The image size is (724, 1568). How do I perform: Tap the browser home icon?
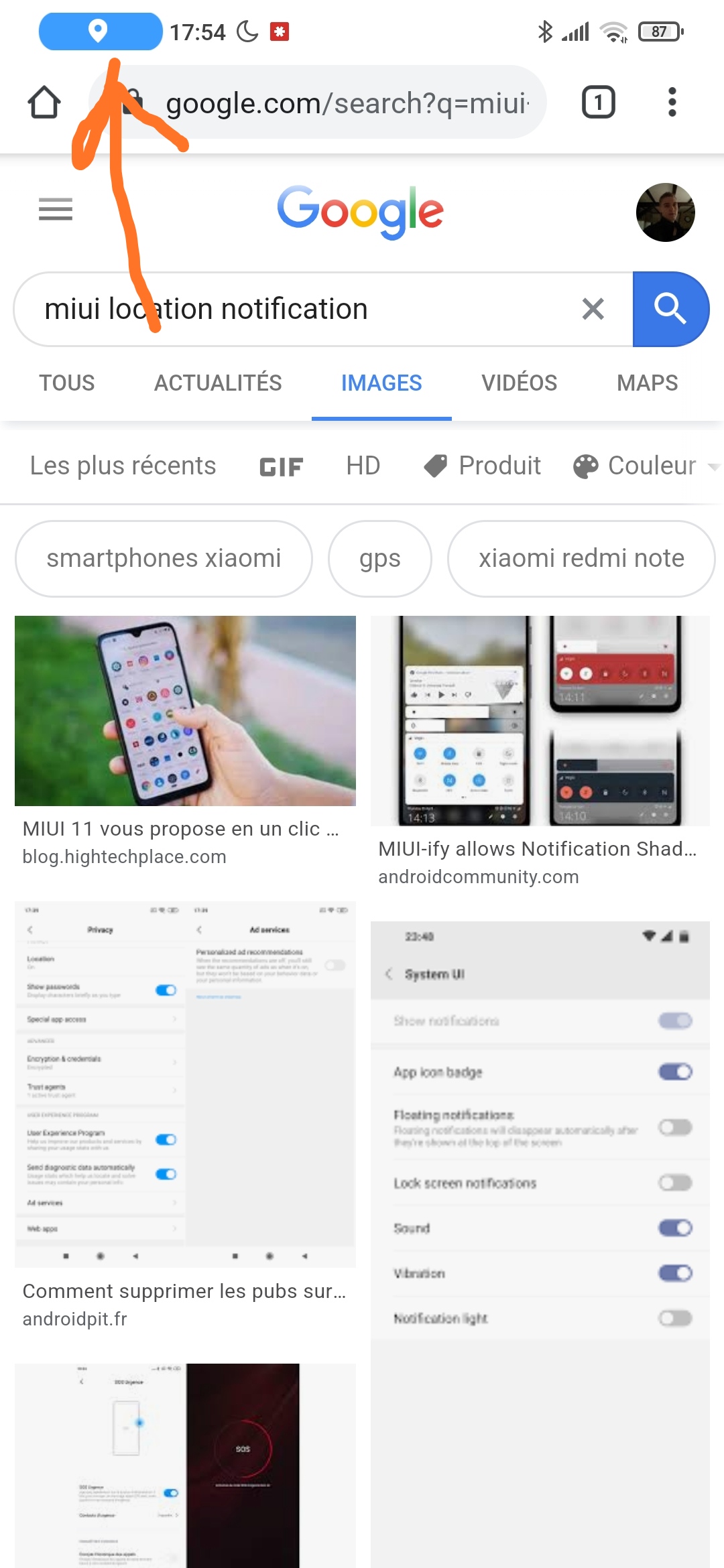[44, 103]
